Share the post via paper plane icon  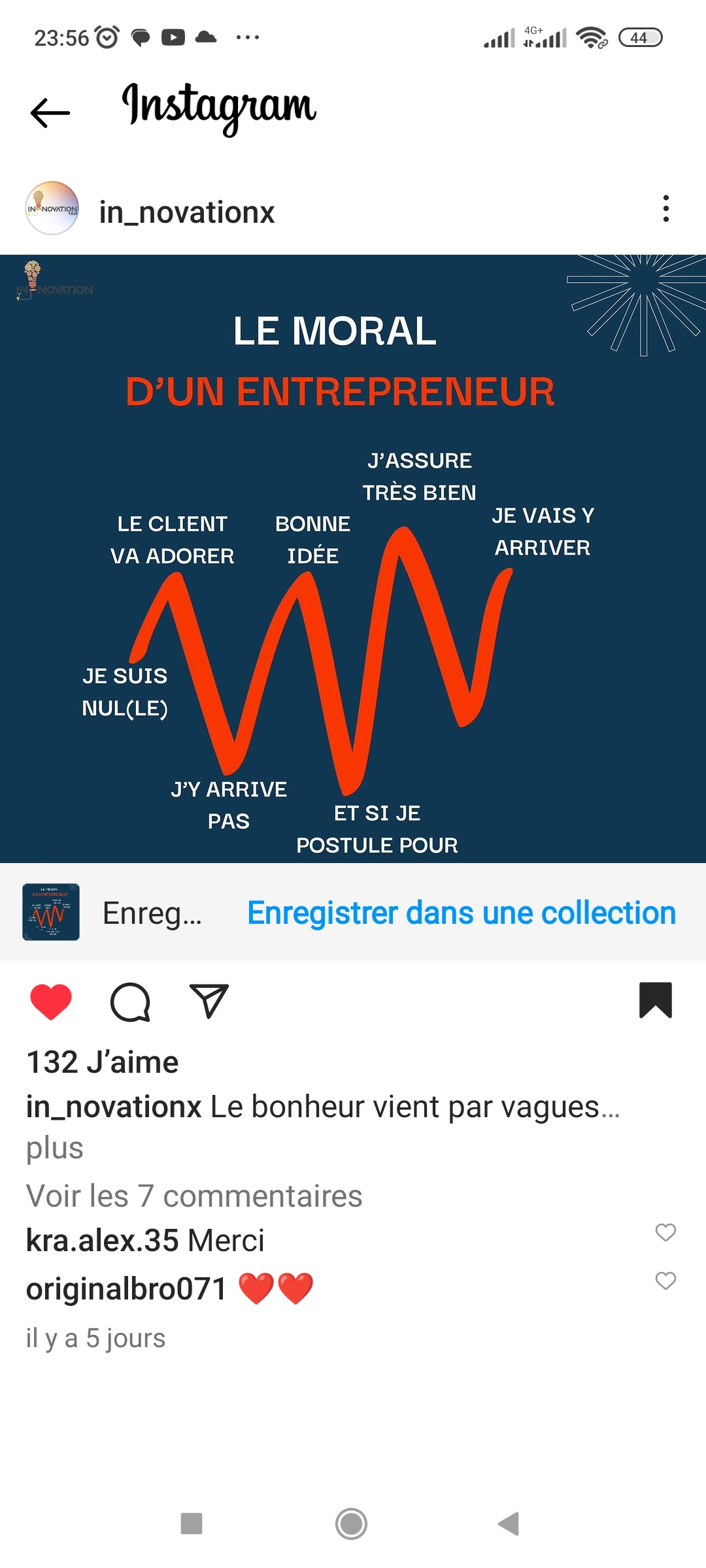click(209, 1000)
